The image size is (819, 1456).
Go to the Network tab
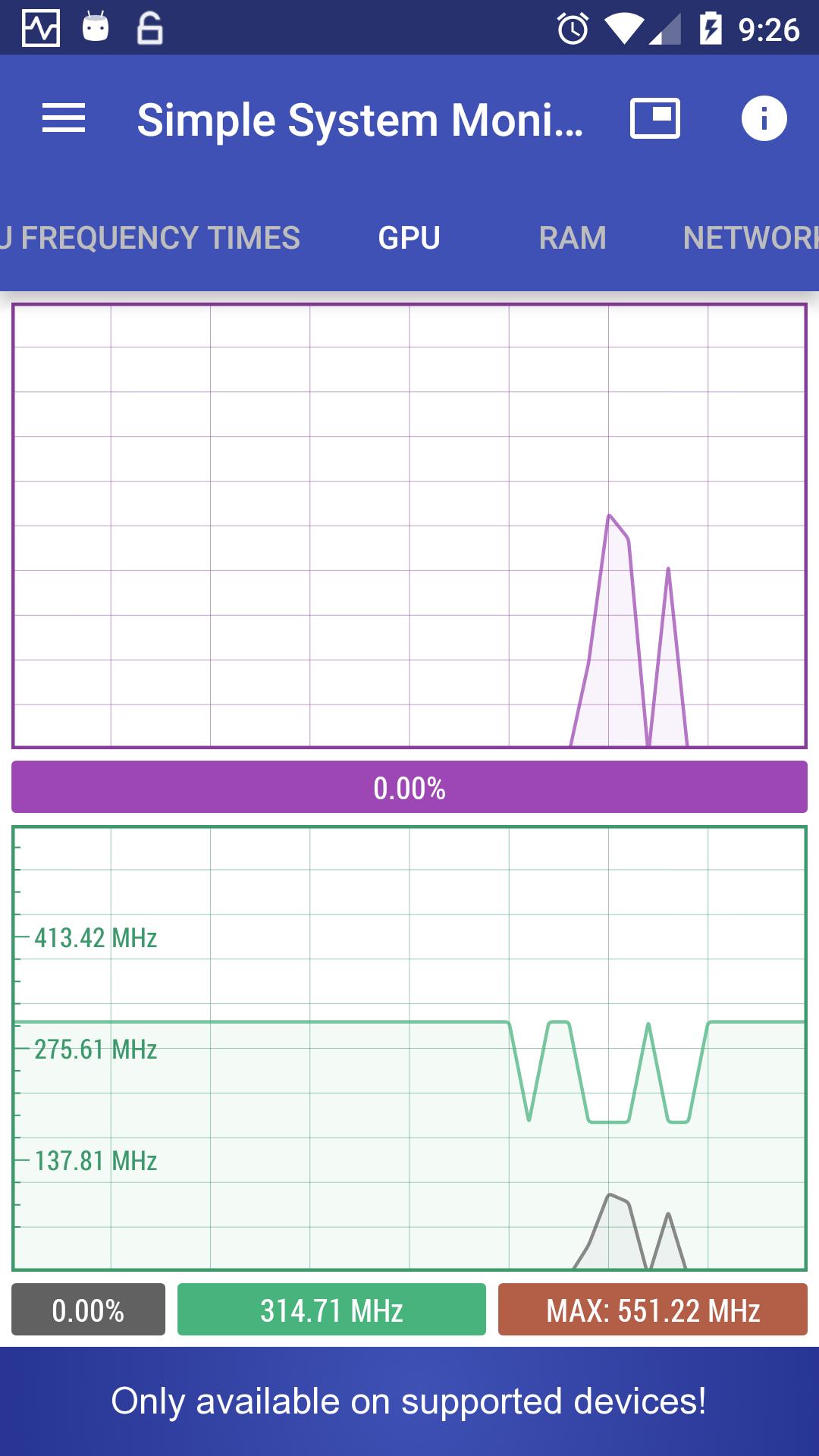pos(747,238)
